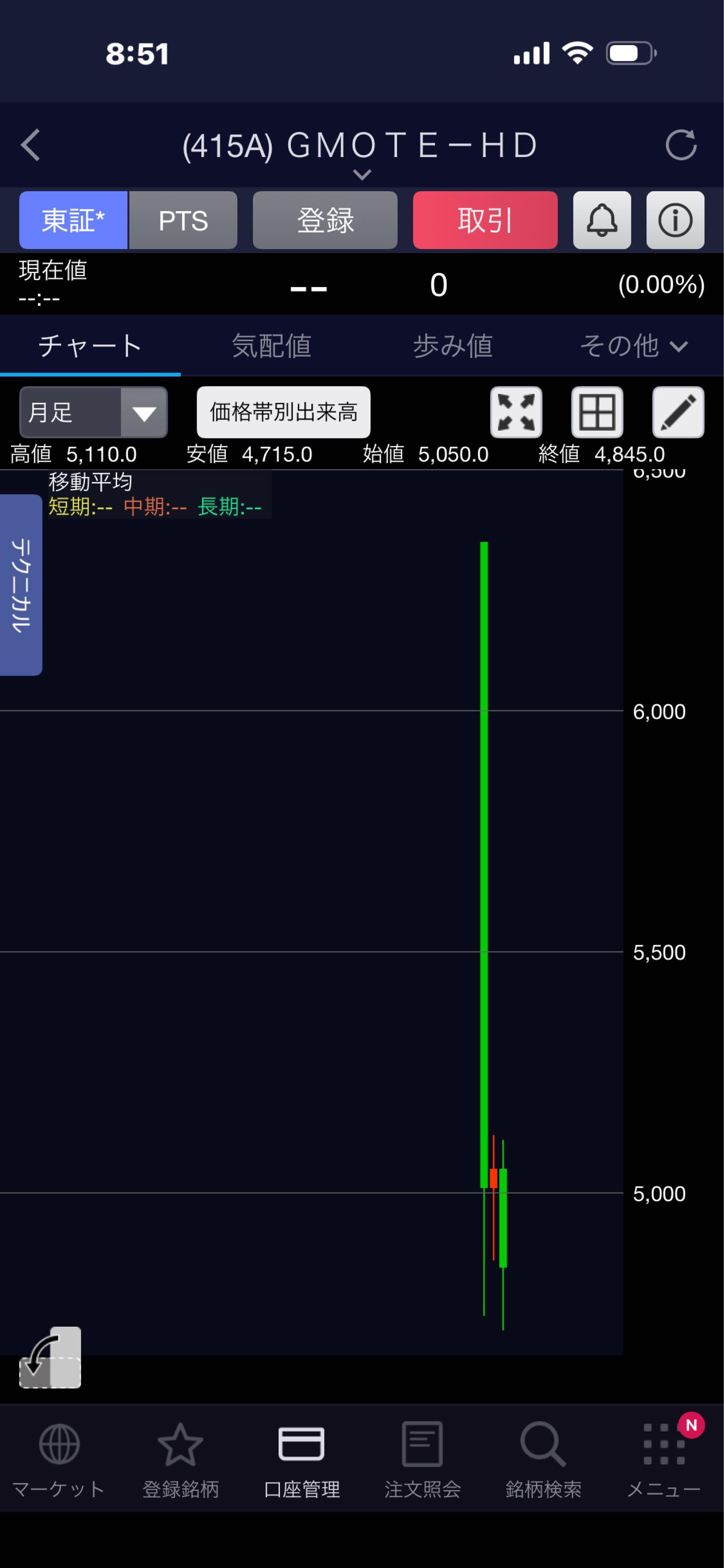Image resolution: width=724 pixels, height=1568 pixels.
Task: Expand the stock name selector chevron
Action: tap(362, 175)
